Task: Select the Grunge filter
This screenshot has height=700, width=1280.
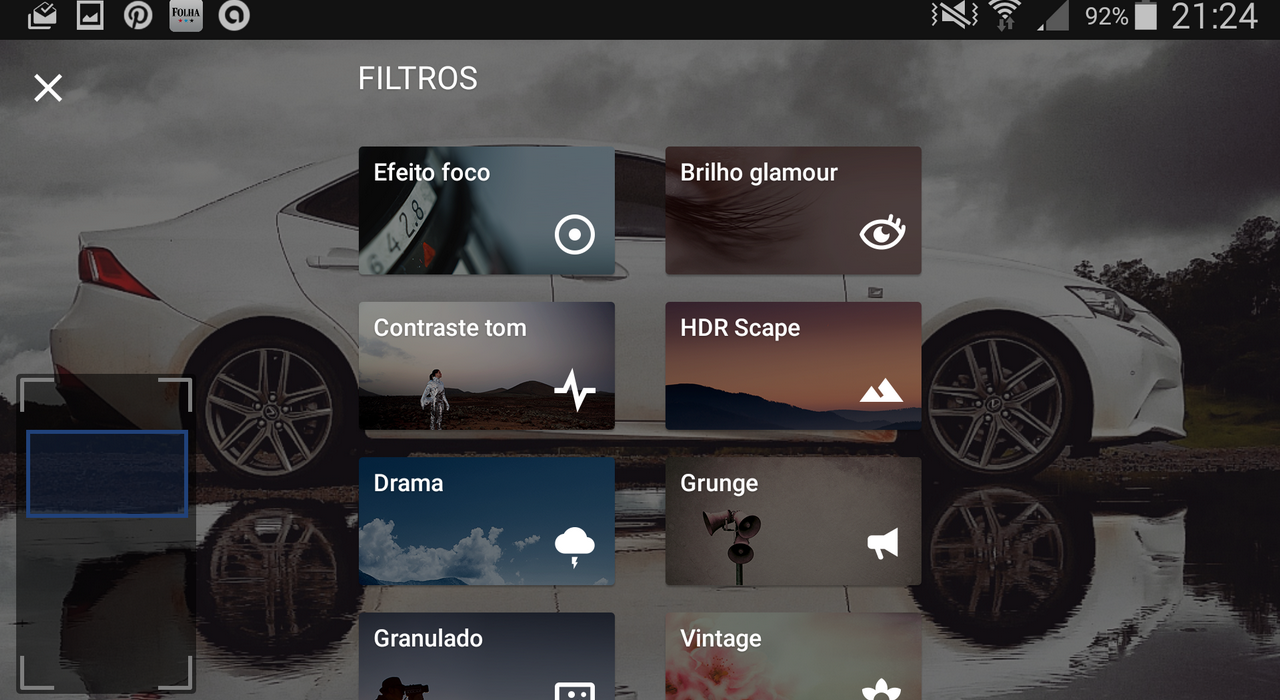Action: pyautogui.click(x=793, y=521)
